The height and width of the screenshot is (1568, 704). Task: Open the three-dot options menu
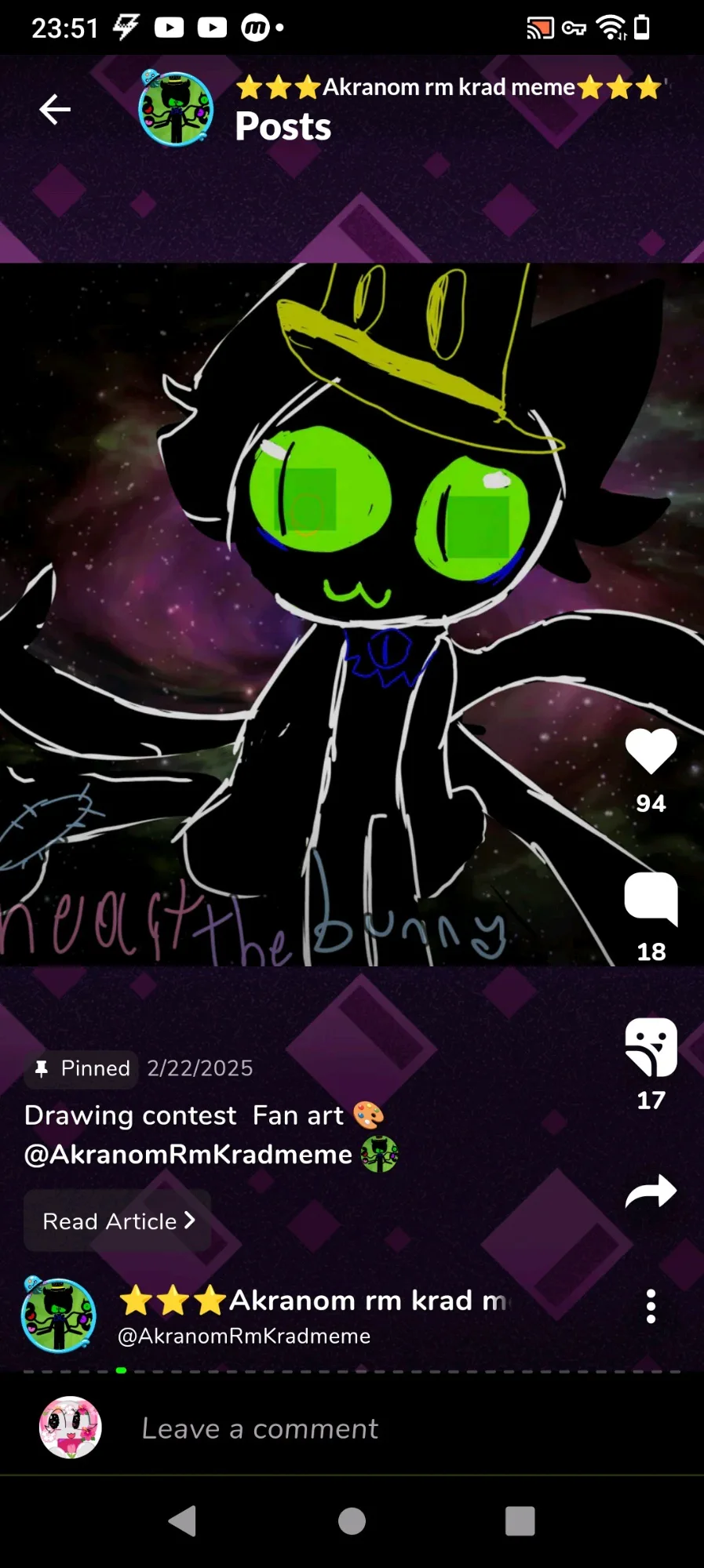tap(651, 1306)
